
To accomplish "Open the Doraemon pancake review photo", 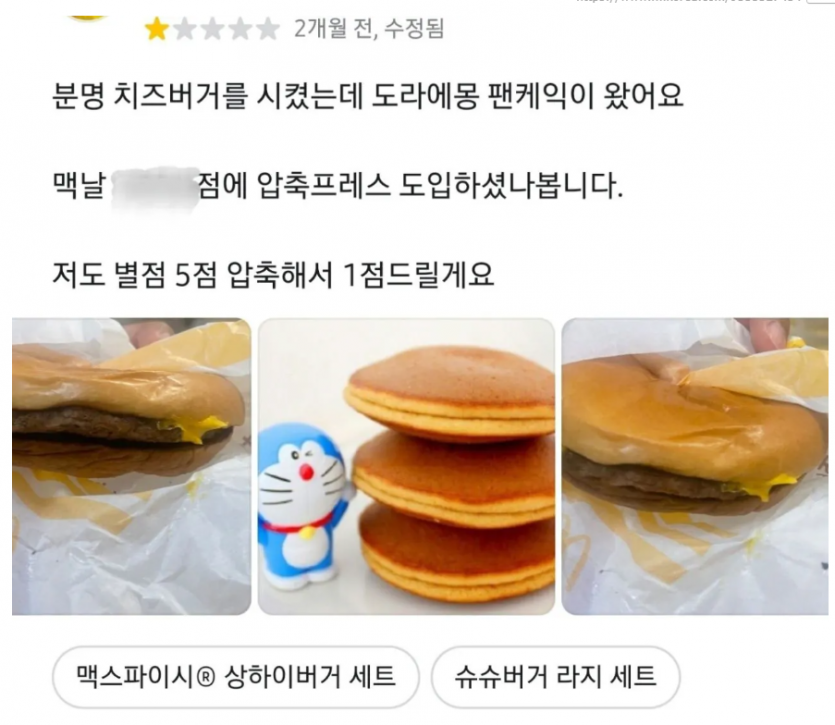I will (406, 466).
